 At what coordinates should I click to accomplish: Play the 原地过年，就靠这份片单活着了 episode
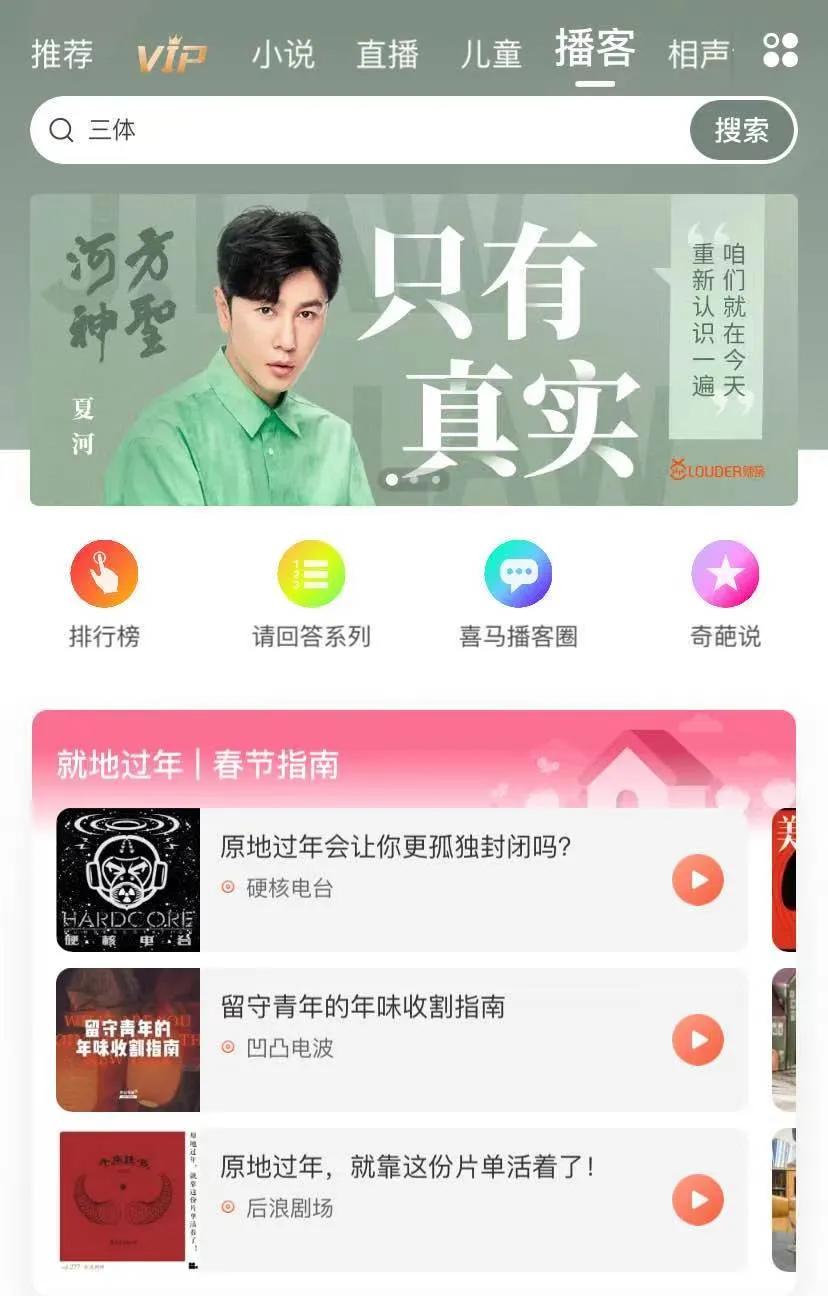point(697,1200)
